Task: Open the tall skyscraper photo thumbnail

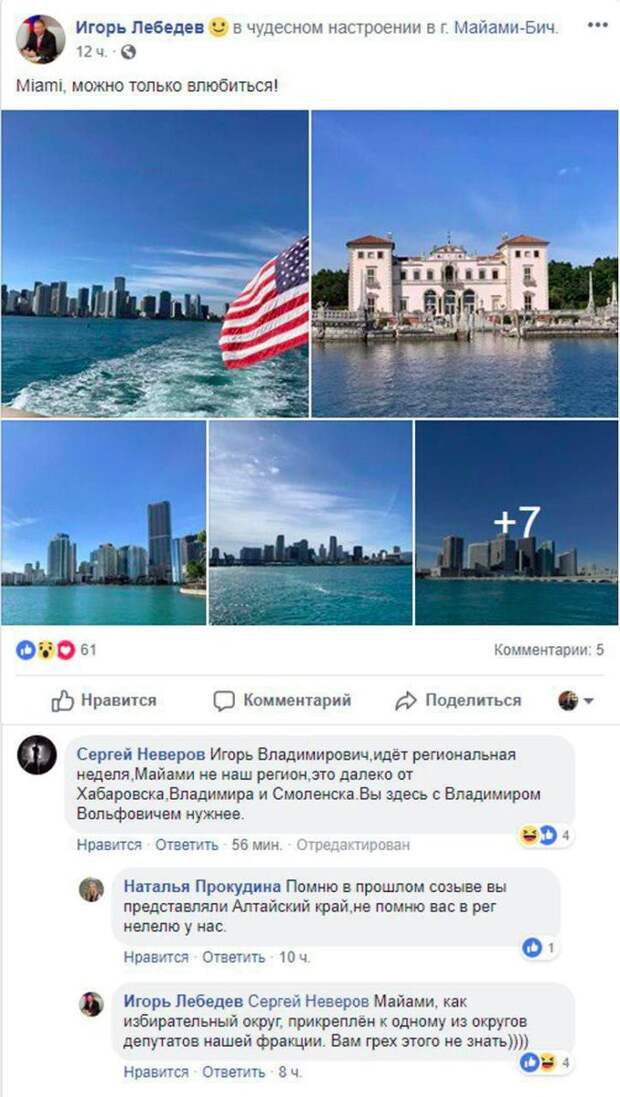Action: [104, 522]
